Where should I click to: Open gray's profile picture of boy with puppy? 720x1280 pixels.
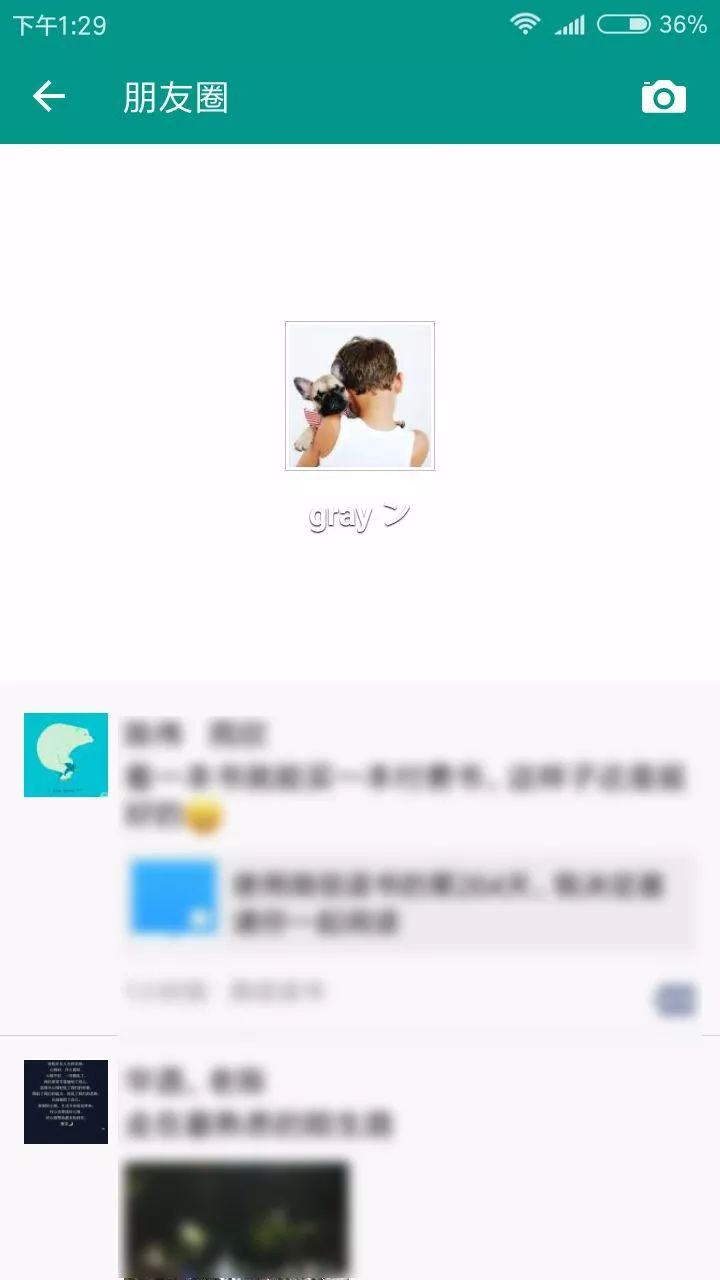click(359, 395)
